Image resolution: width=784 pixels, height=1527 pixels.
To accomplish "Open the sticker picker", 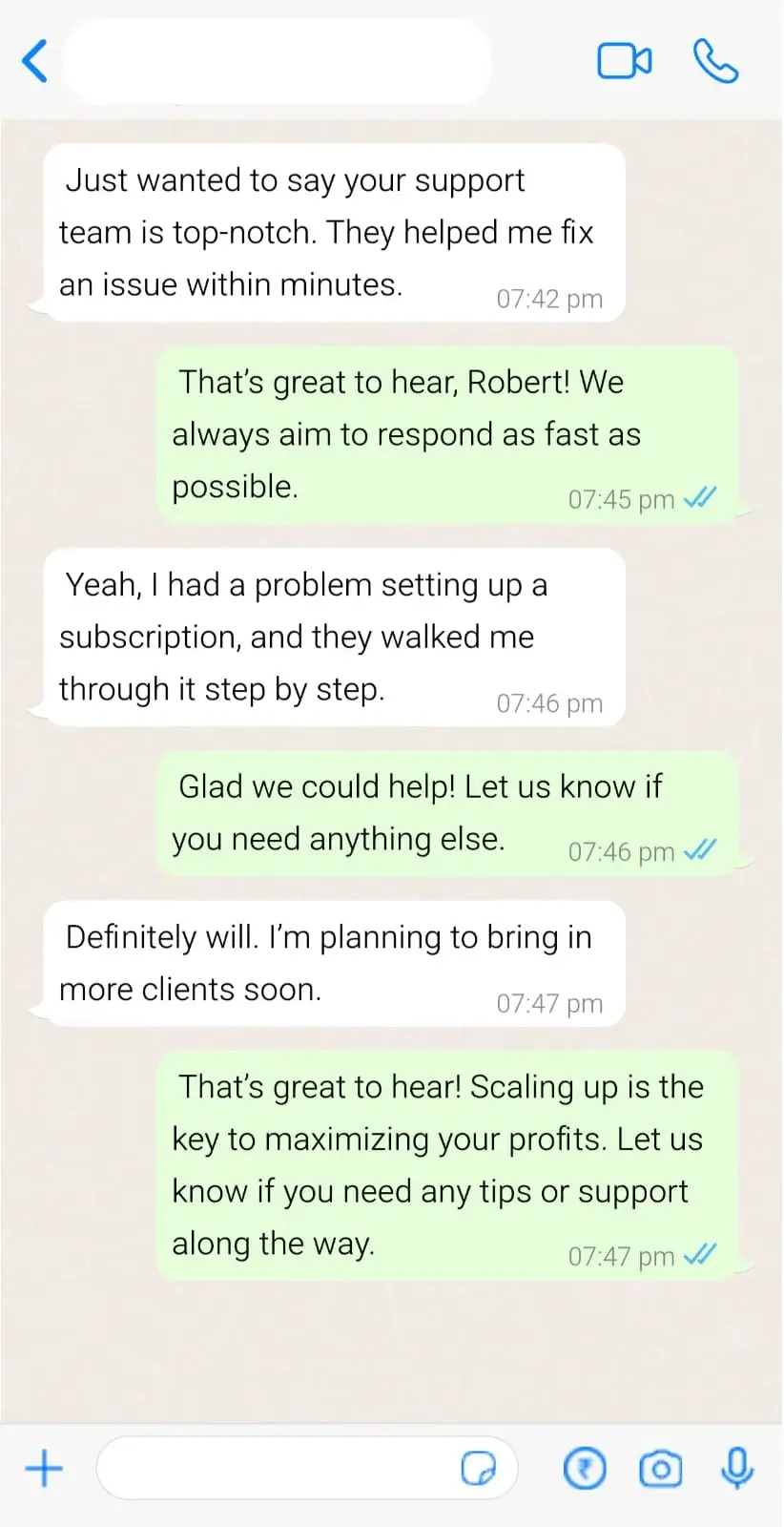I will click(x=478, y=1468).
